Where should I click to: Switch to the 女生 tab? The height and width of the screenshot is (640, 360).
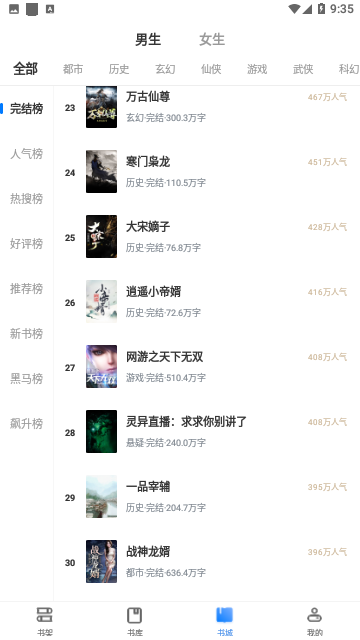click(212, 40)
